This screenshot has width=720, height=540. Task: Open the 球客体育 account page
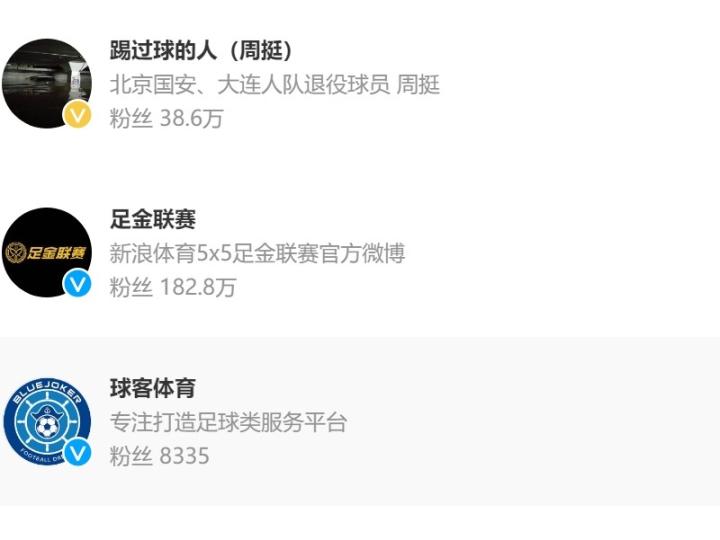(153, 388)
